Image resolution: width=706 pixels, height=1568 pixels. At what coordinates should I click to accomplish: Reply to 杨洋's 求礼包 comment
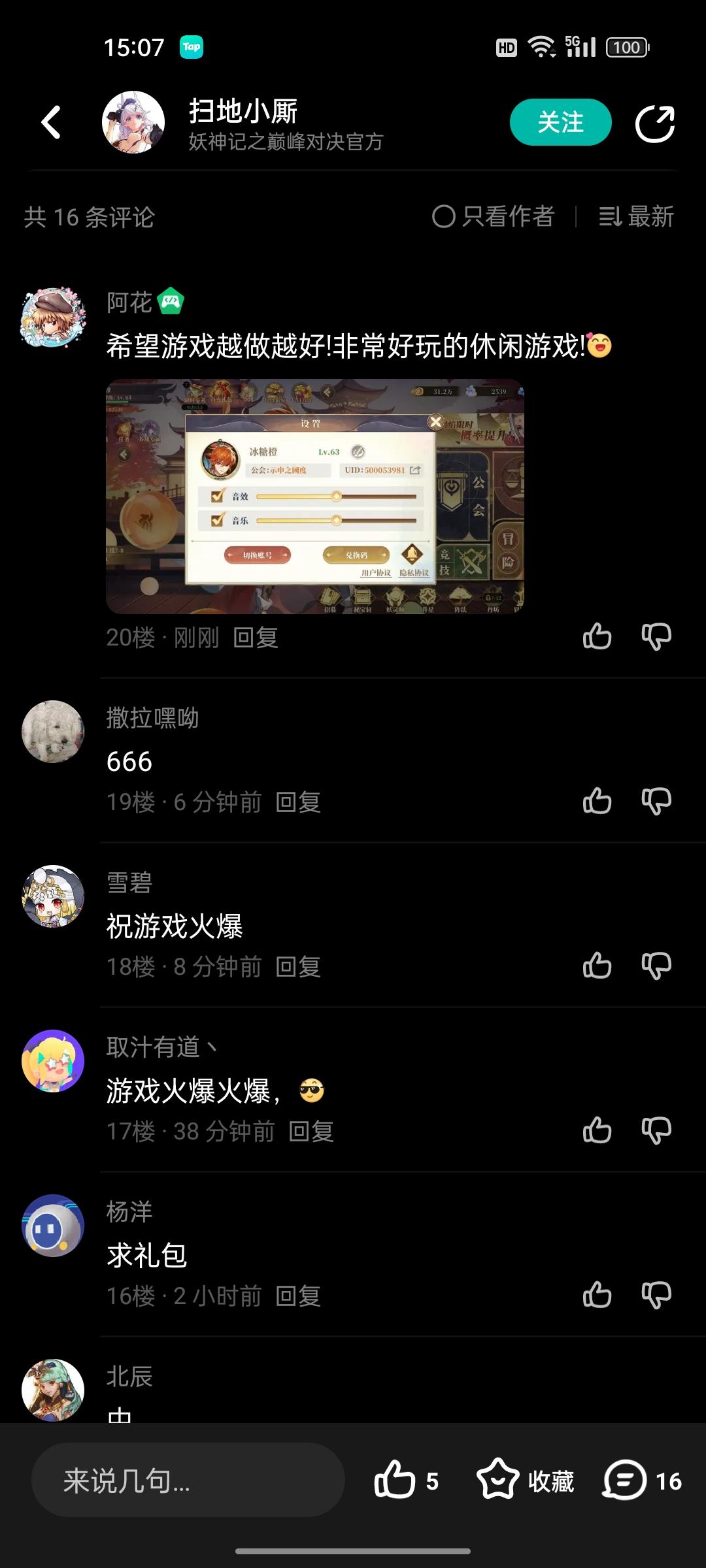(299, 1298)
